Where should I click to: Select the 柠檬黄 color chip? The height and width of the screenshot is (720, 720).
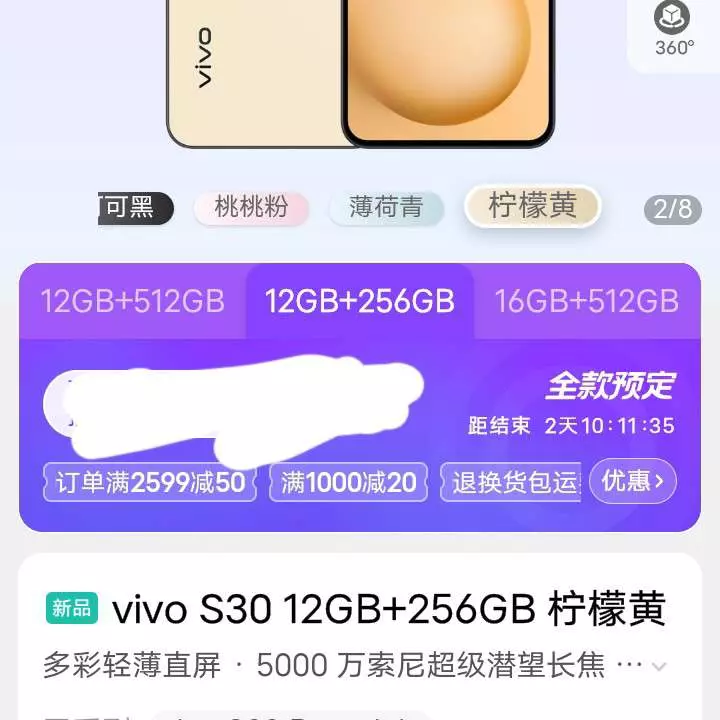click(x=533, y=206)
